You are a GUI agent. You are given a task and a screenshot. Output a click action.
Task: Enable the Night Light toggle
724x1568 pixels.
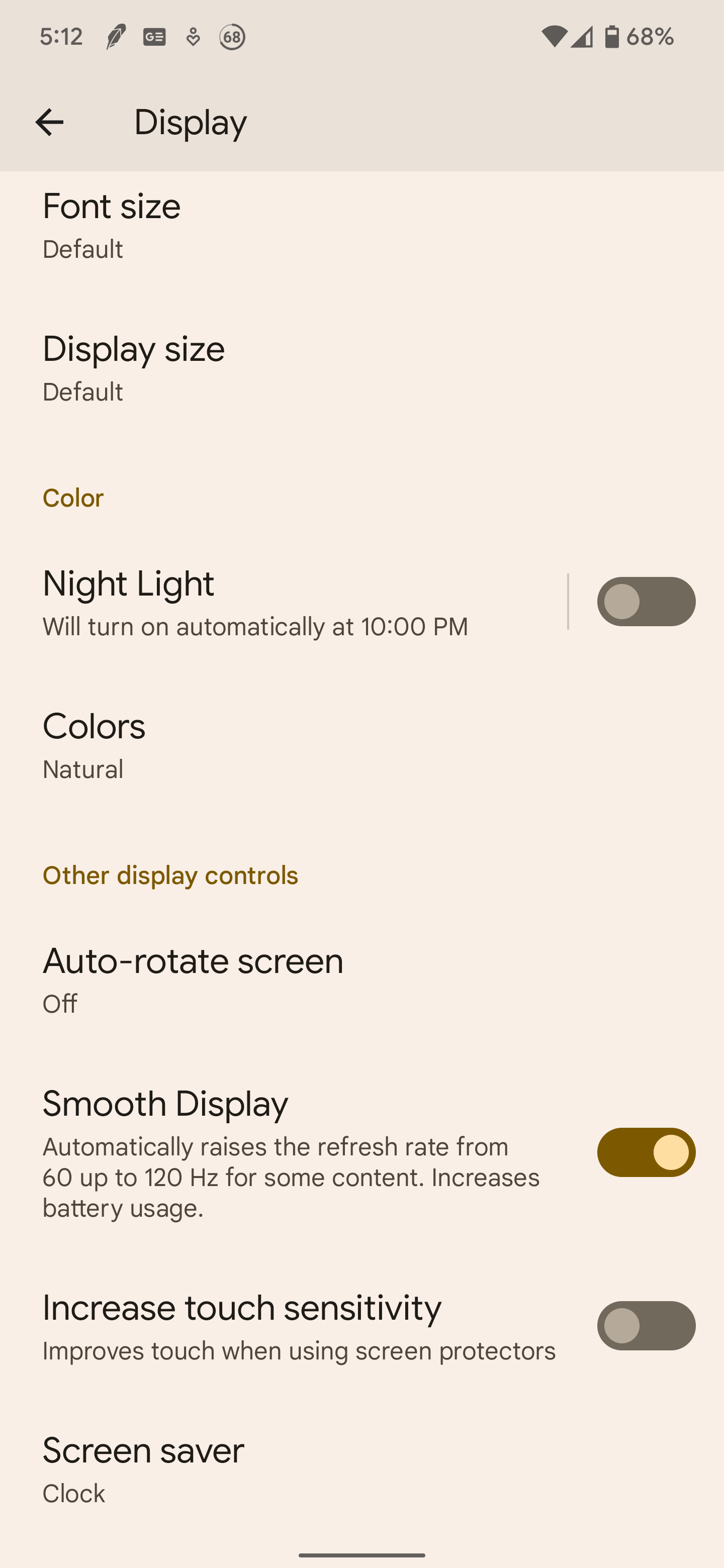click(x=646, y=601)
